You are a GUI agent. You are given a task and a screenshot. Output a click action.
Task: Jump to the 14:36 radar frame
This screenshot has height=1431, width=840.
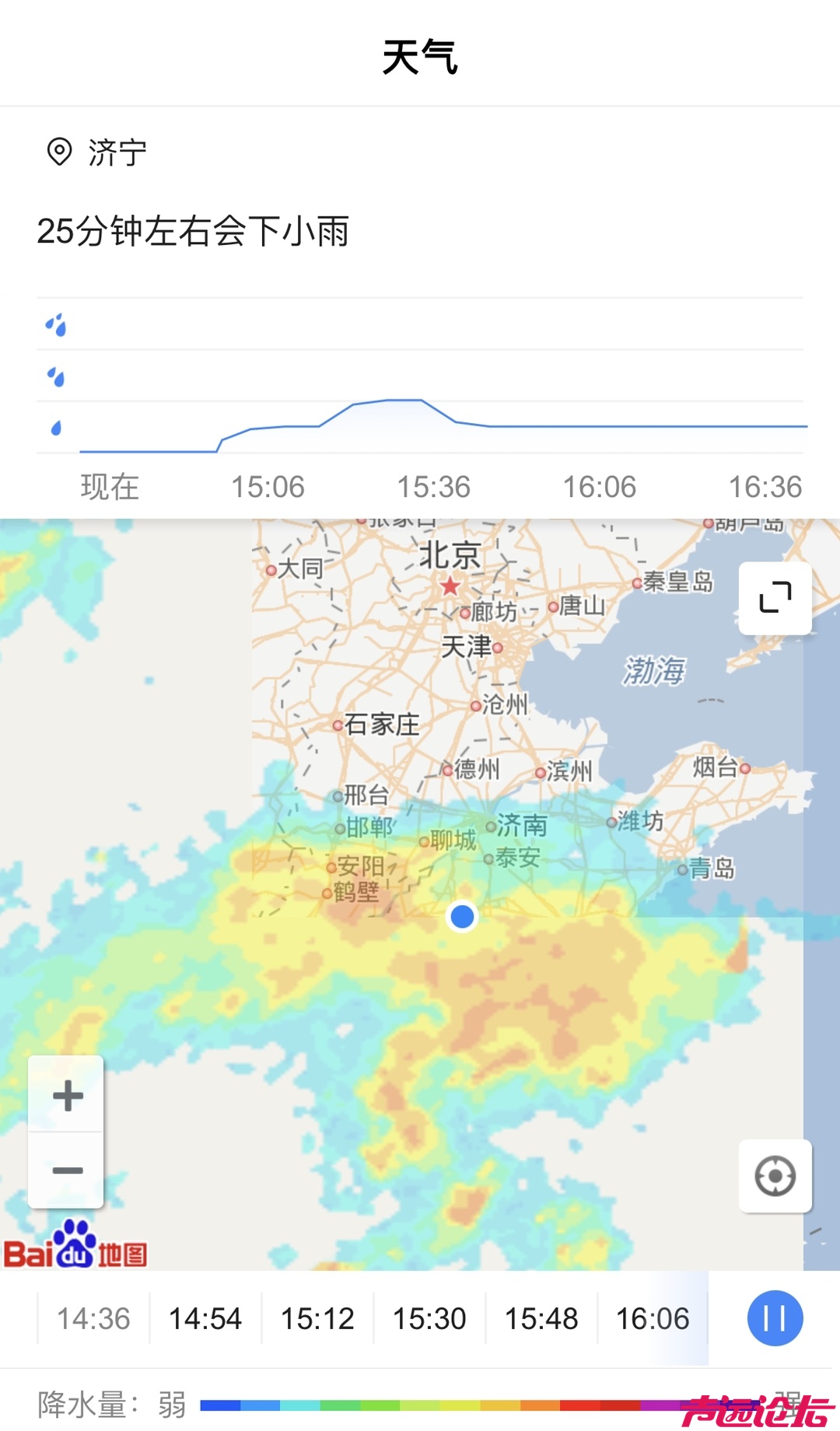coord(93,1318)
